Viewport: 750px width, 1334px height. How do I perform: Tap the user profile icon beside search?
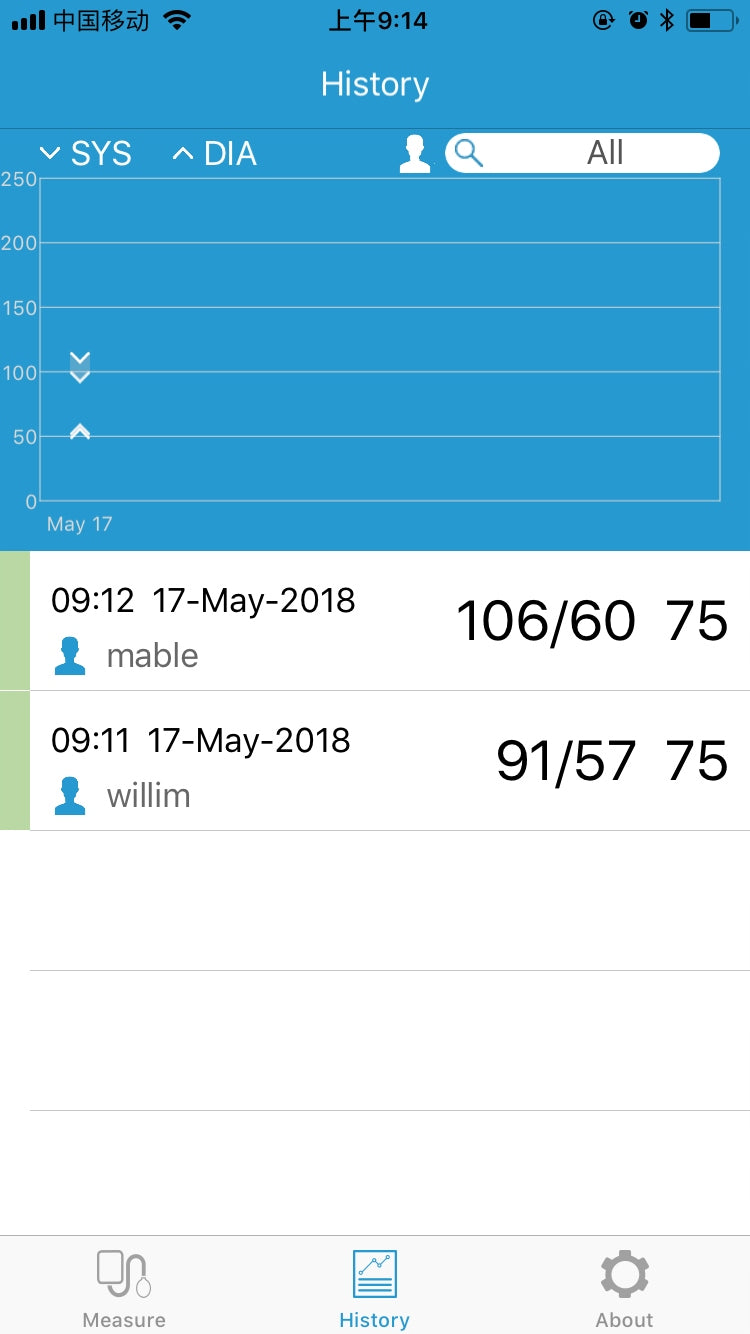click(414, 154)
